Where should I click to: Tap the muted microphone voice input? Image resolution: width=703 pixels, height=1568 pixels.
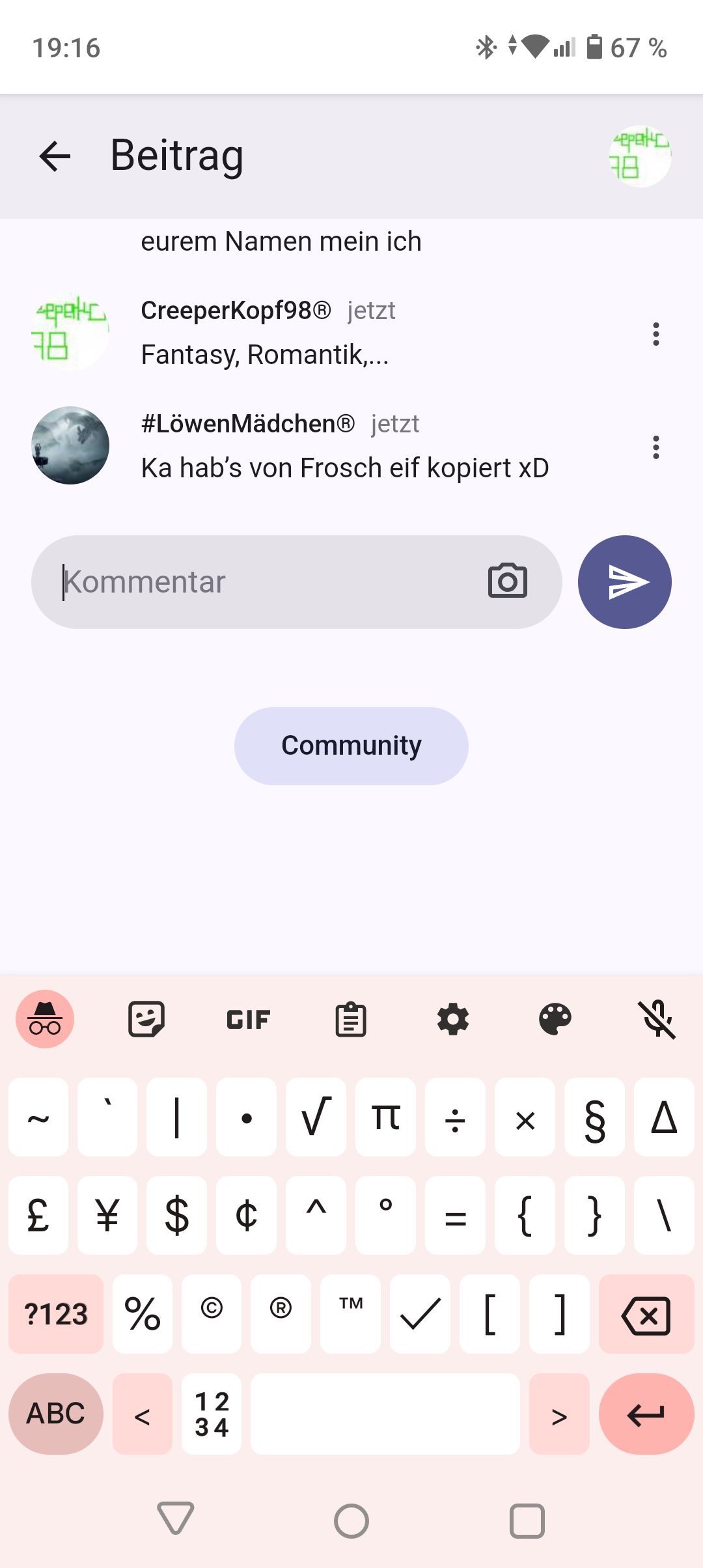pyautogui.click(x=657, y=1020)
